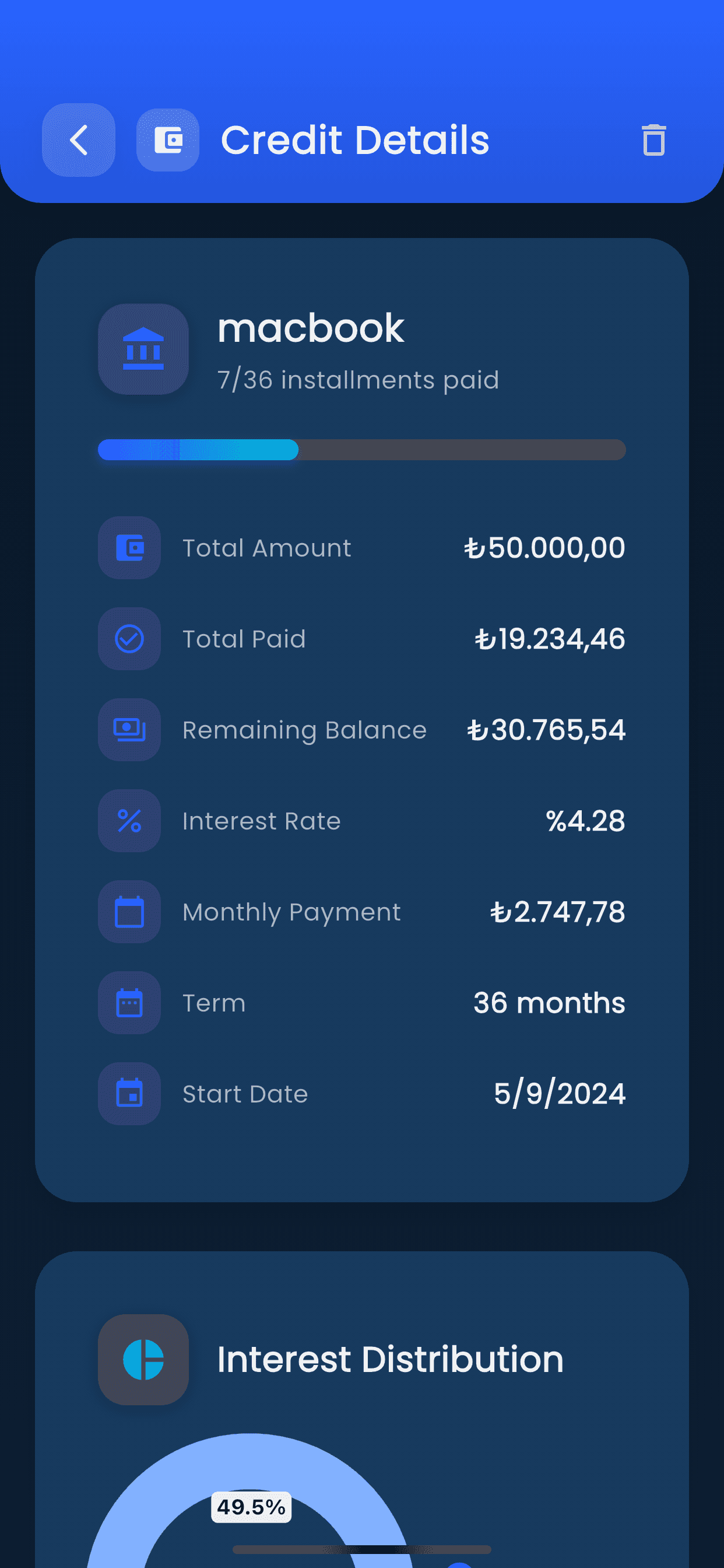Tap the checkmark icon beside Total Paid
This screenshot has height=1568, width=724.
tap(129, 639)
